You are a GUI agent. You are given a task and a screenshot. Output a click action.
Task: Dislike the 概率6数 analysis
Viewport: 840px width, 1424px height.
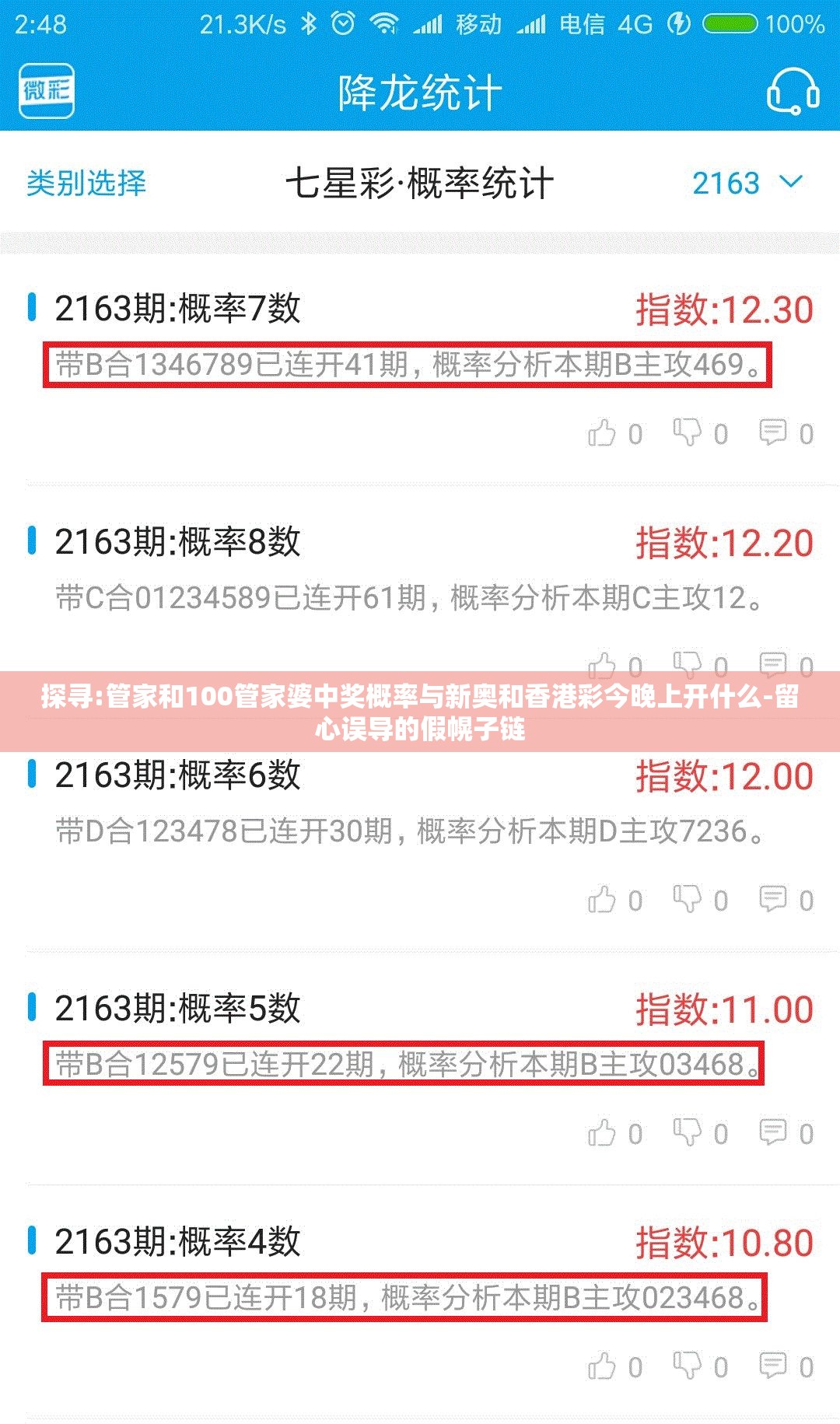click(688, 900)
